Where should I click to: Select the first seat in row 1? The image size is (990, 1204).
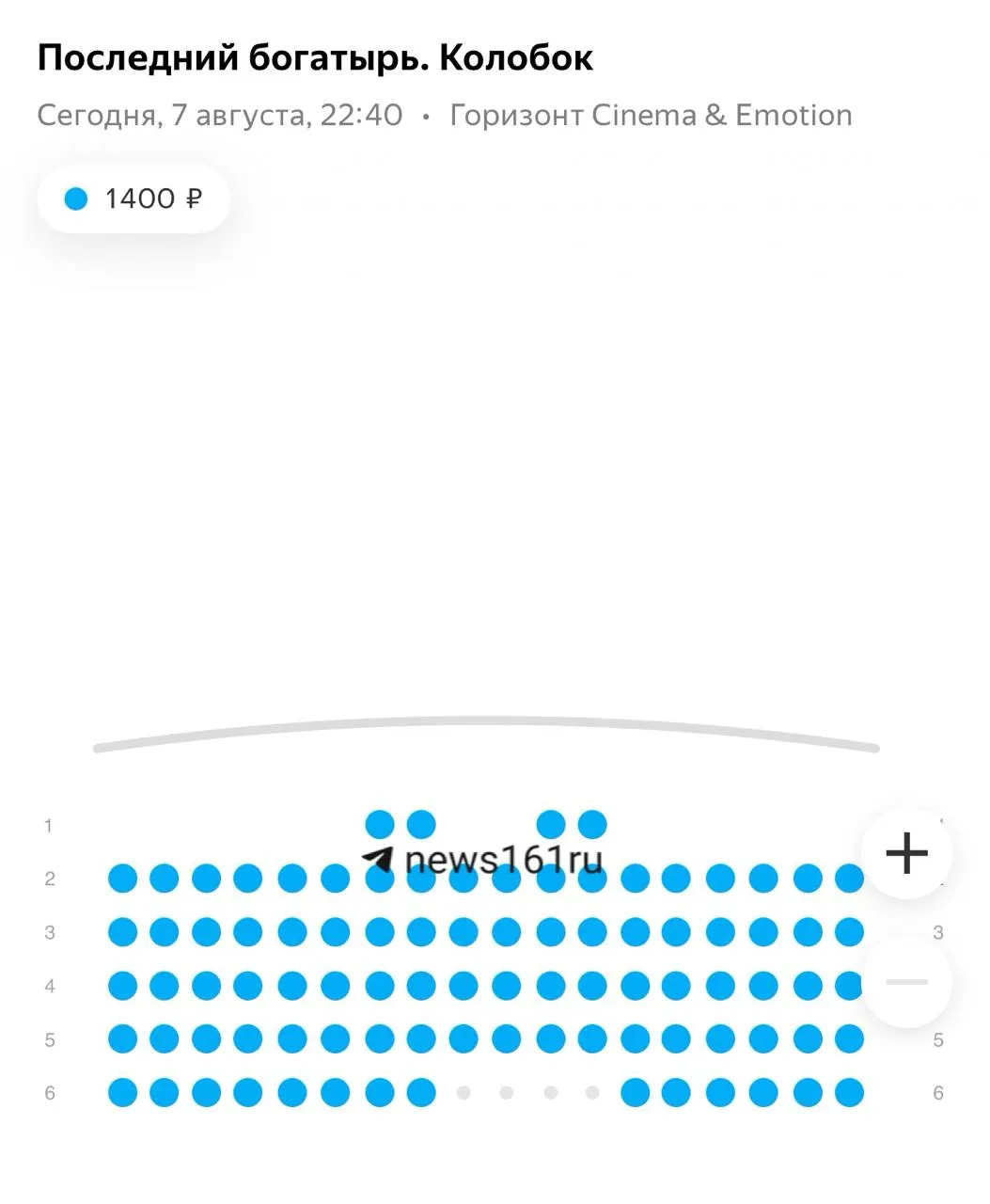coord(380,824)
